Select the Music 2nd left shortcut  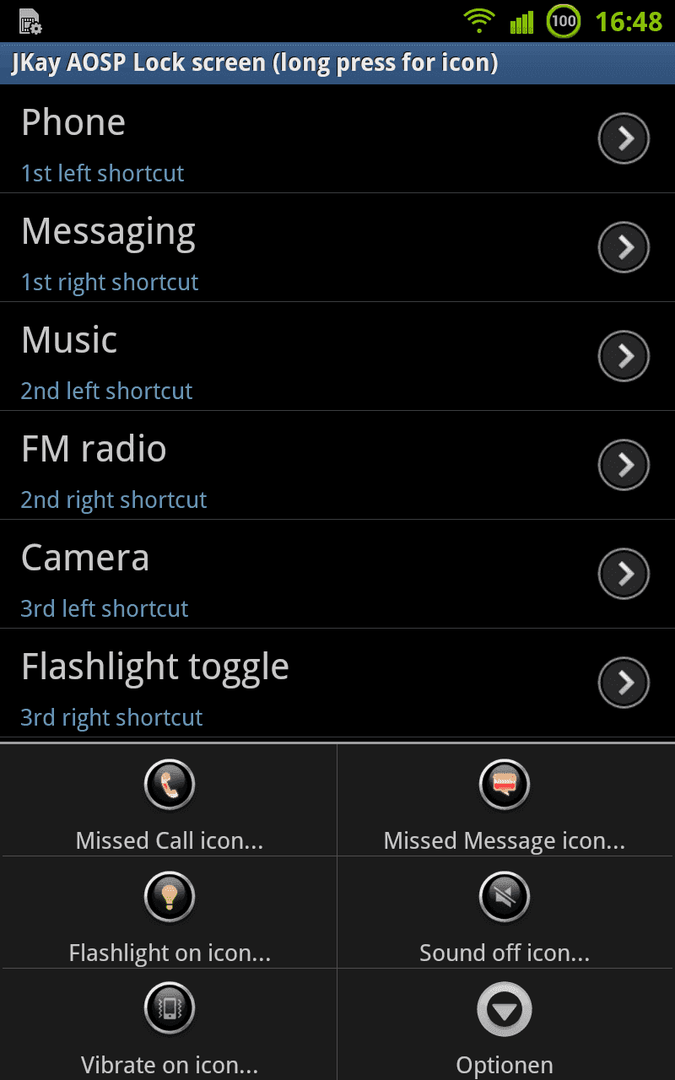pos(338,356)
